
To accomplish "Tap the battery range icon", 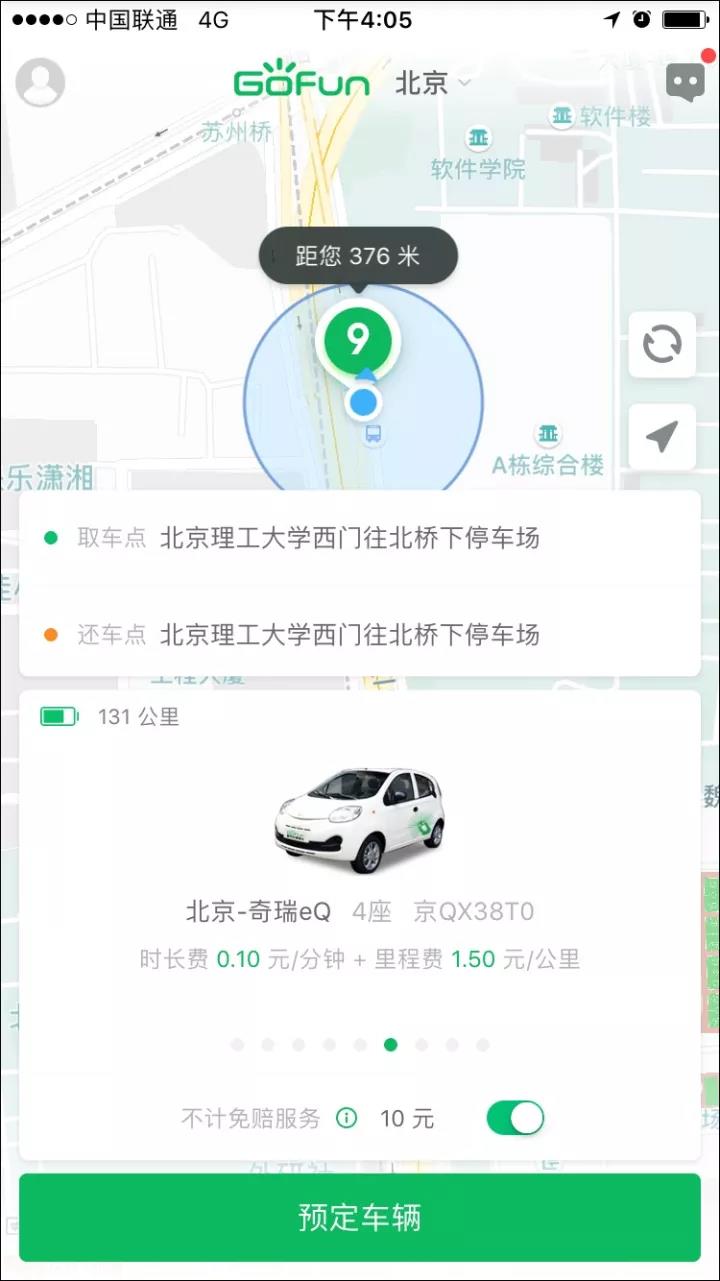I will pyautogui.click(x=57, y=716).
